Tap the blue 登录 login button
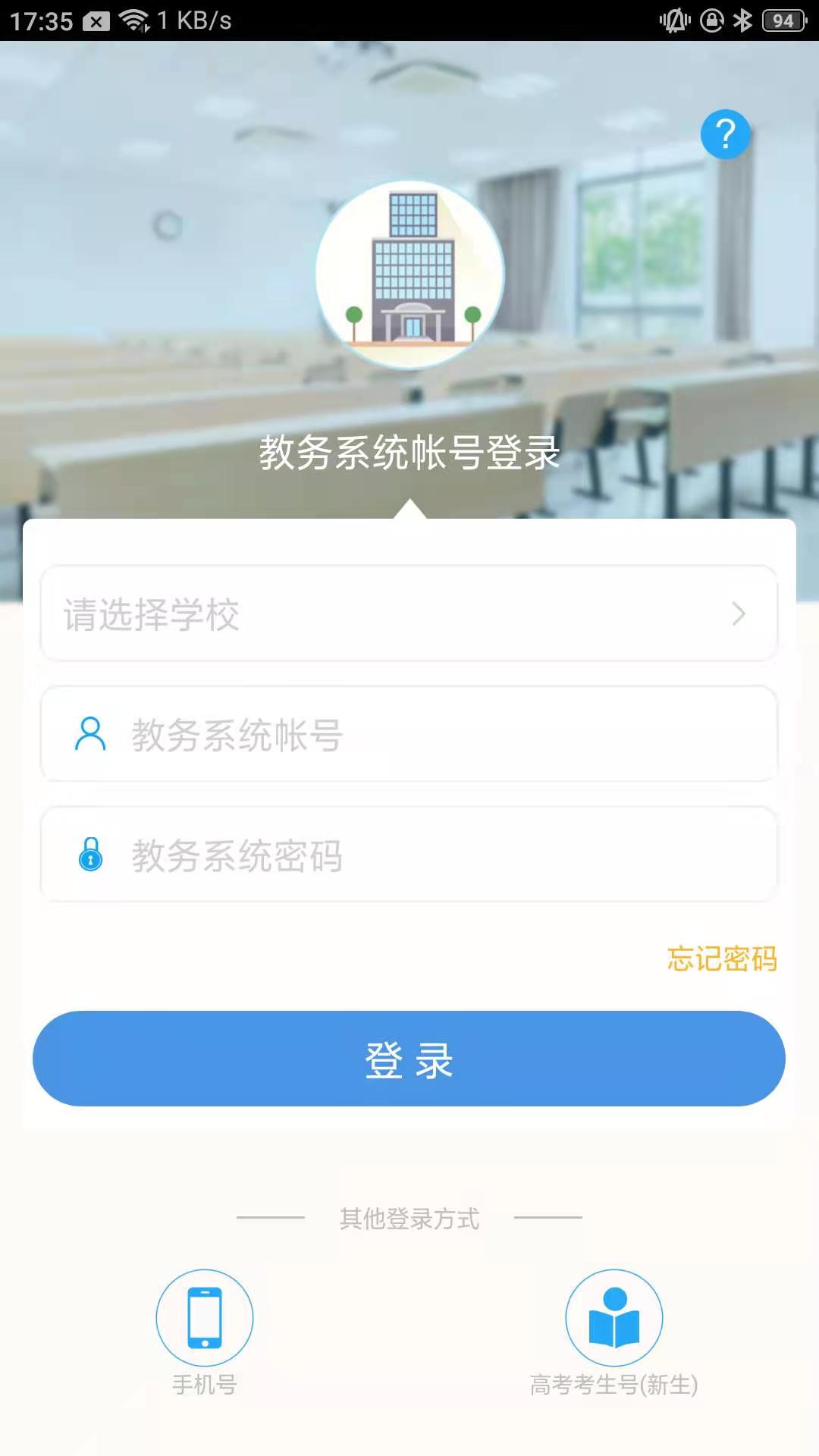The image size is (819, 1456). point(409,1059)
